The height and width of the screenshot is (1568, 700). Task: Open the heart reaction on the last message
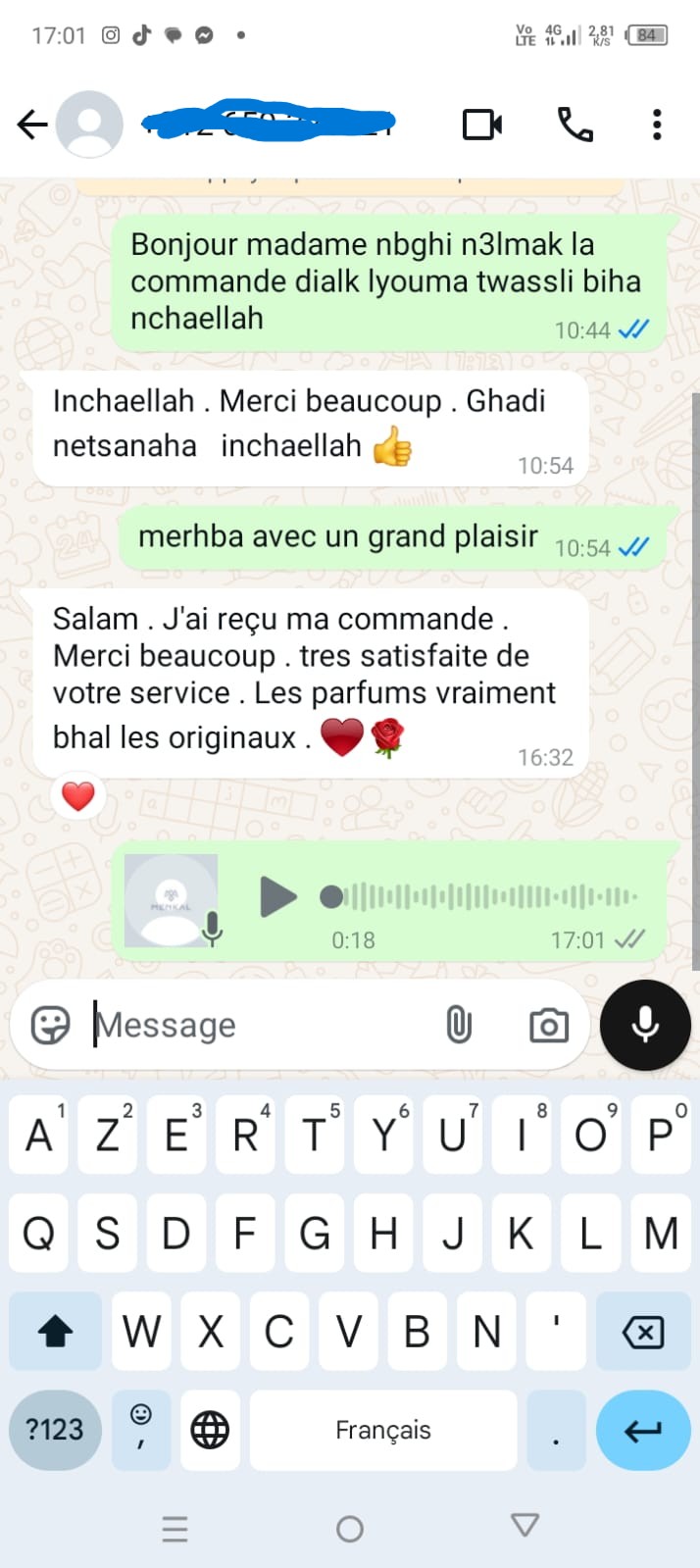click(x=78, y=795)
